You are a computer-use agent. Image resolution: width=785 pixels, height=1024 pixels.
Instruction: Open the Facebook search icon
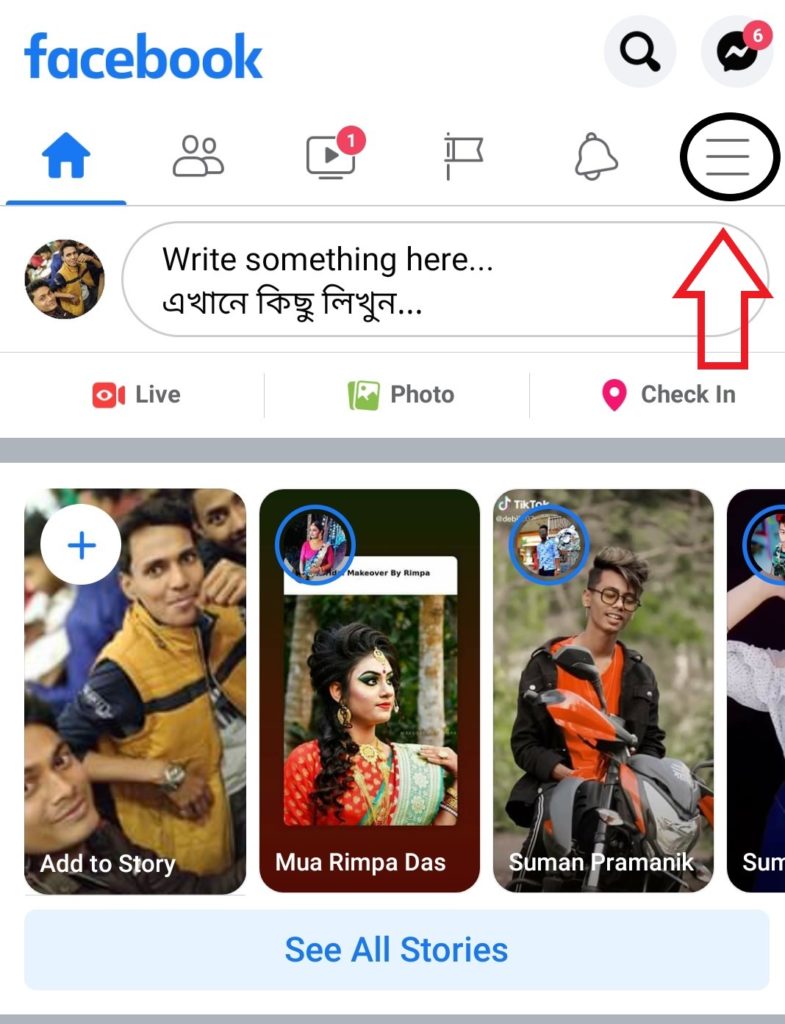640,49
